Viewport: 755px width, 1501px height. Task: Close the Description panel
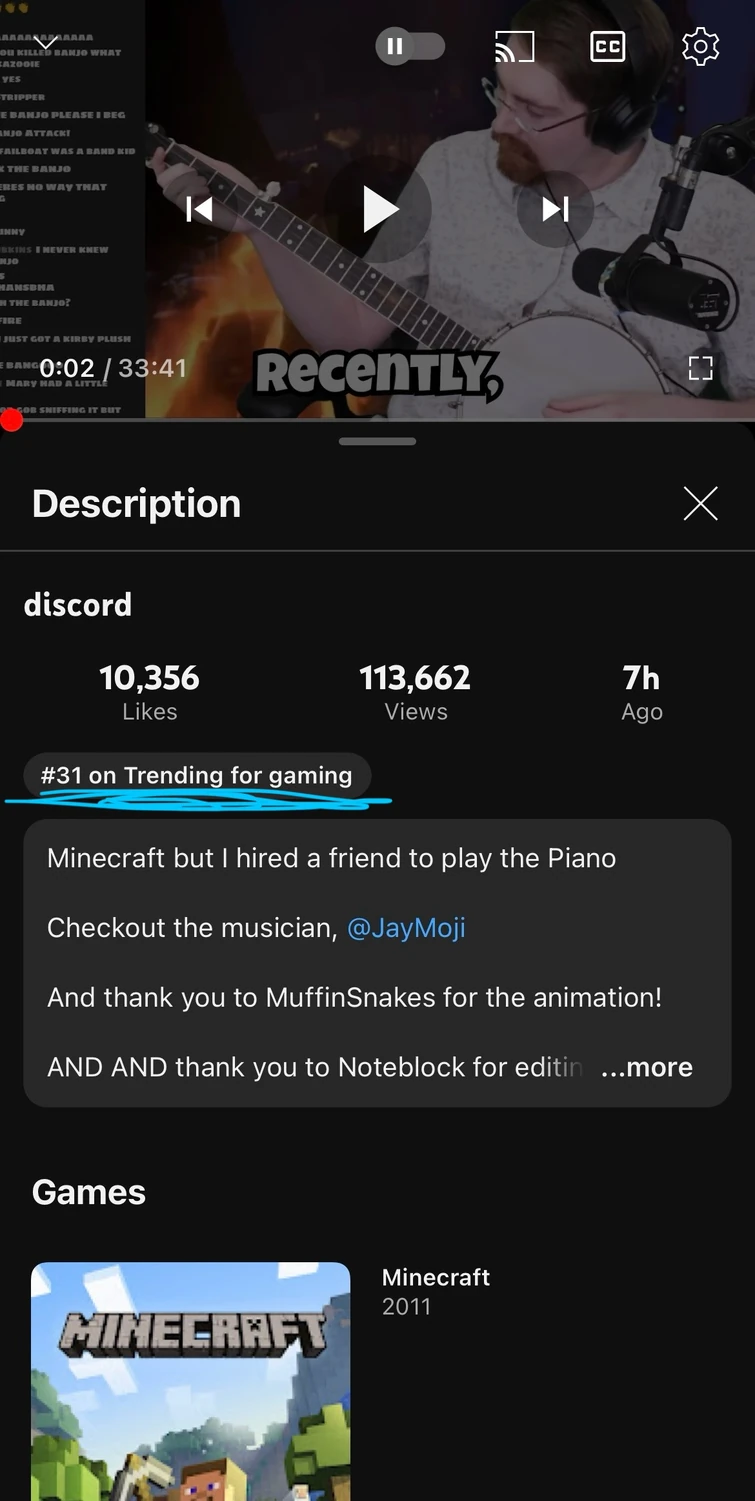700,504
